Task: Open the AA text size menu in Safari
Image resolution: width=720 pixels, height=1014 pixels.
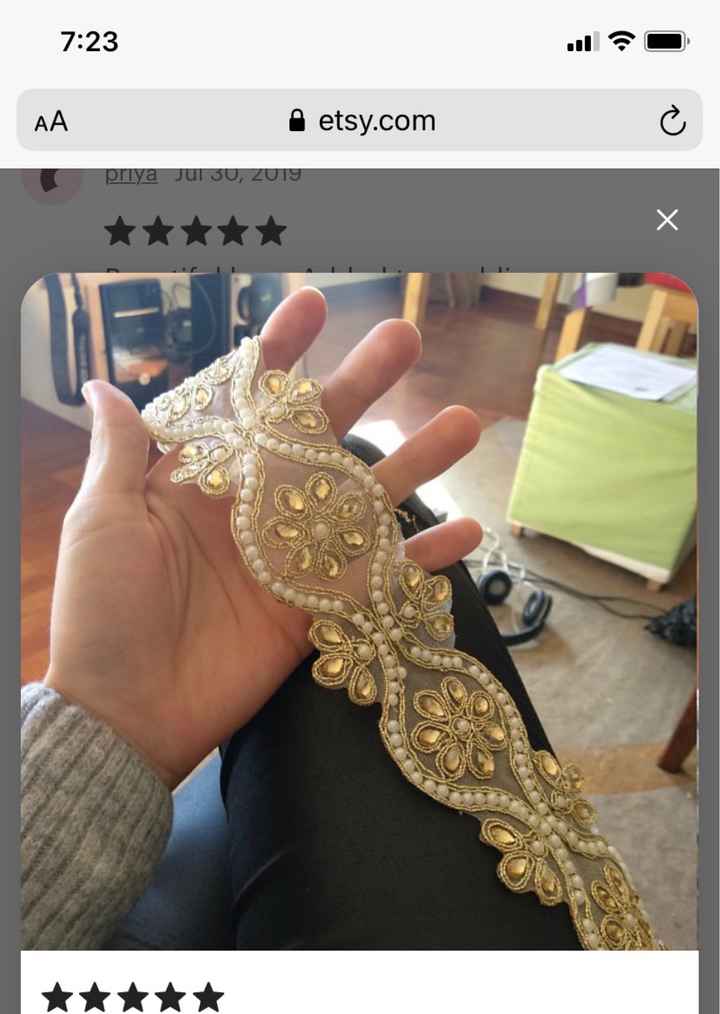Action: 52,121
